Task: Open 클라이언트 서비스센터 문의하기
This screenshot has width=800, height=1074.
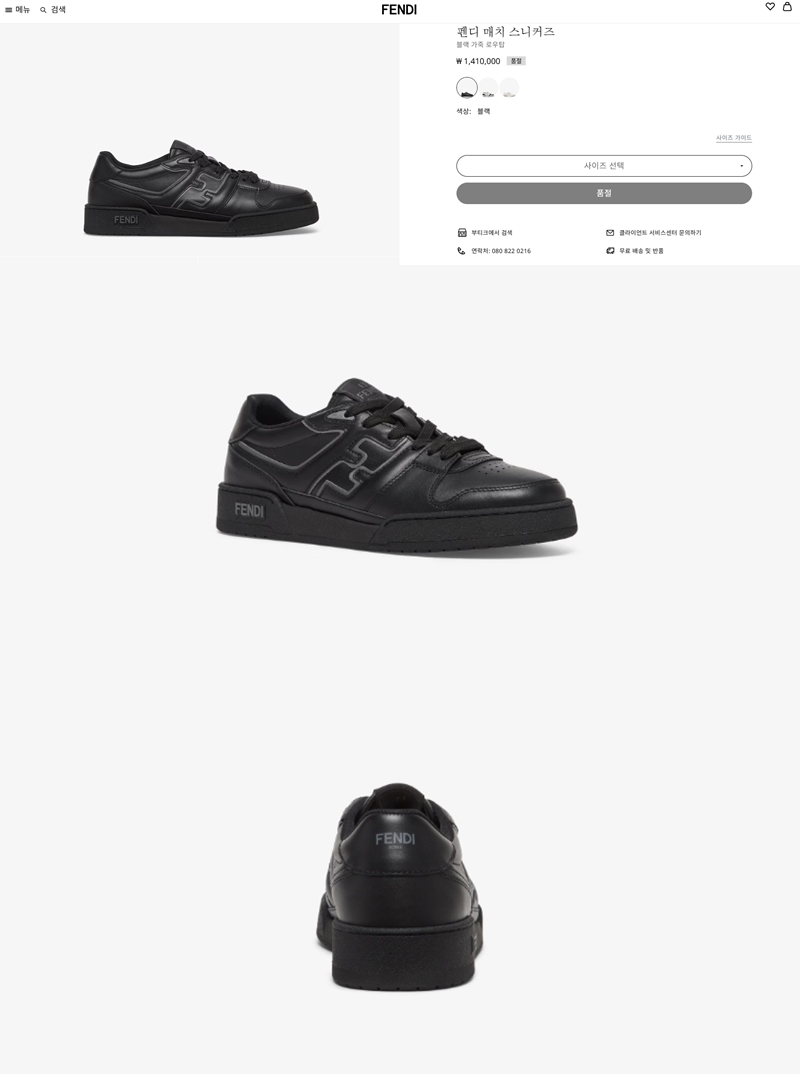Action: click(659, 233)
